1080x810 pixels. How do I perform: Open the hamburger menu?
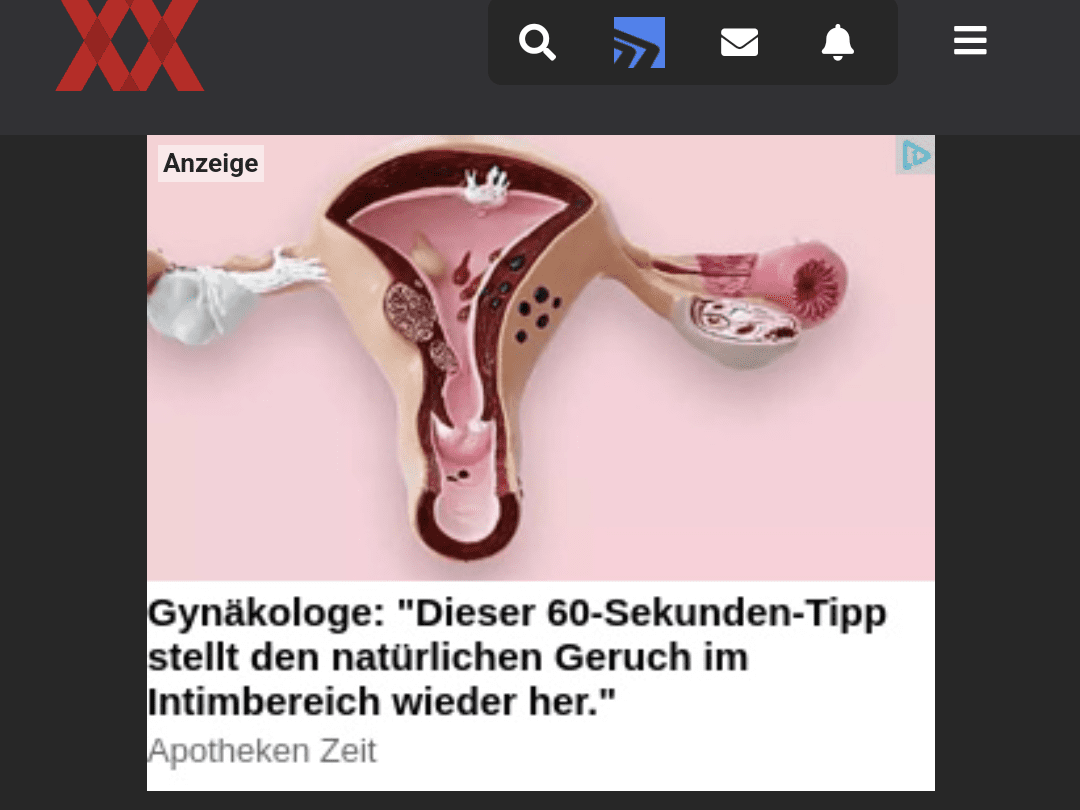point(970,41)
